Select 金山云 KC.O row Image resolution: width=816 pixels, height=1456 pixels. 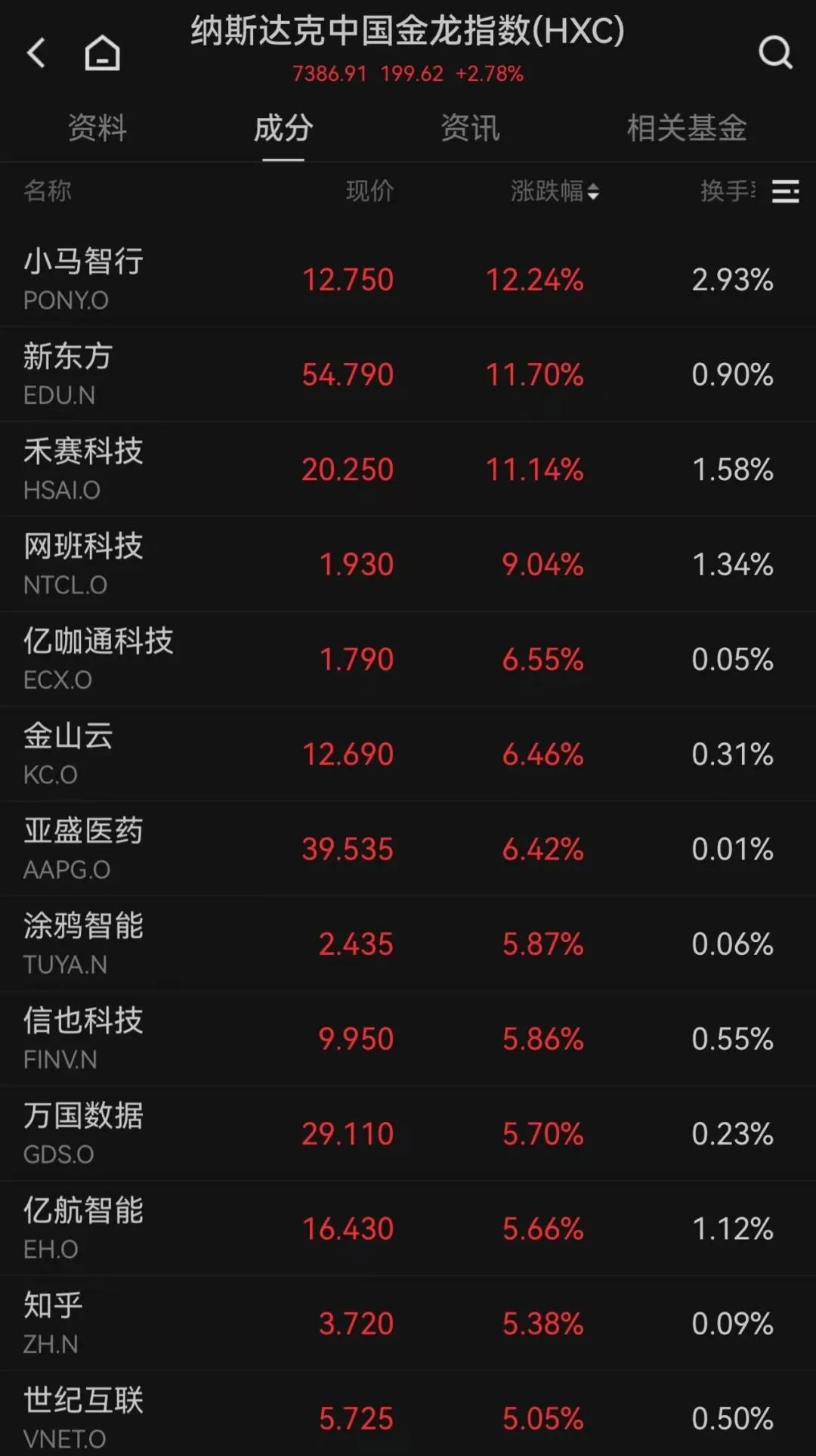(x=68, y=754)
